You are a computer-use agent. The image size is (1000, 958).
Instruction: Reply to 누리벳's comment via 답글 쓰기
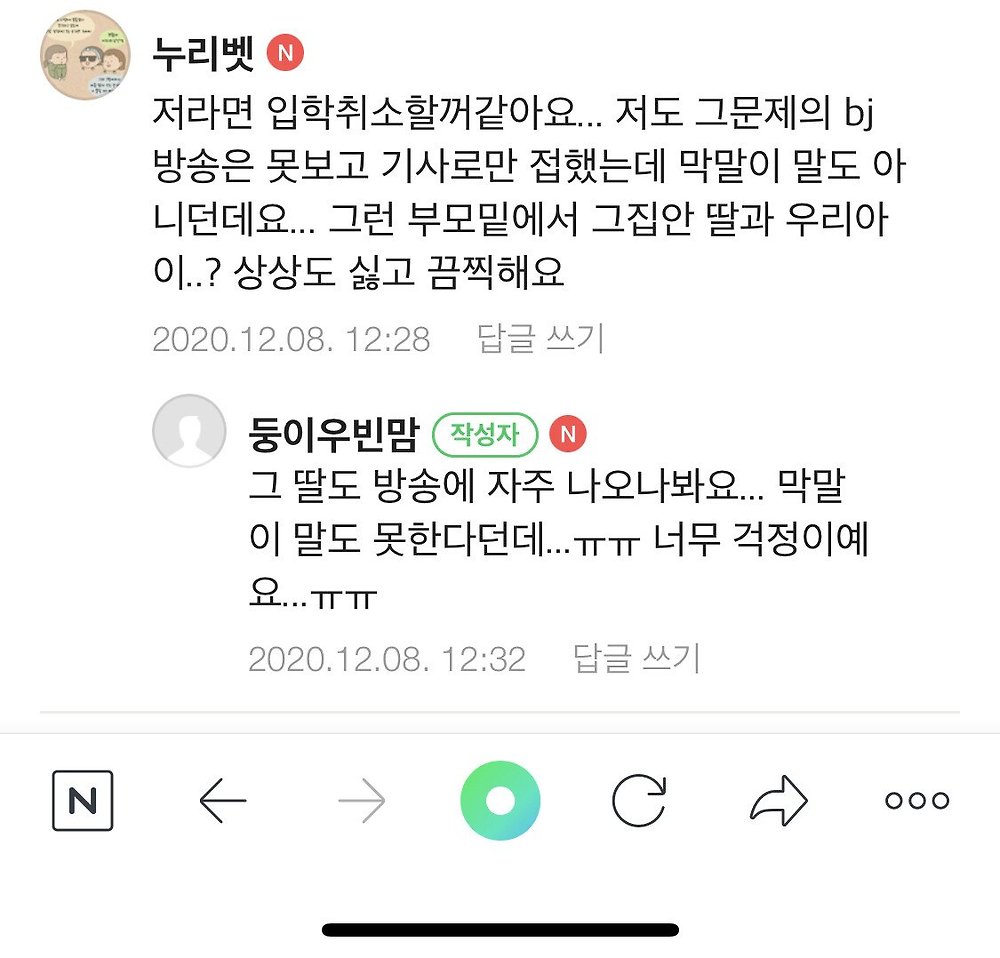coord(541,339)
